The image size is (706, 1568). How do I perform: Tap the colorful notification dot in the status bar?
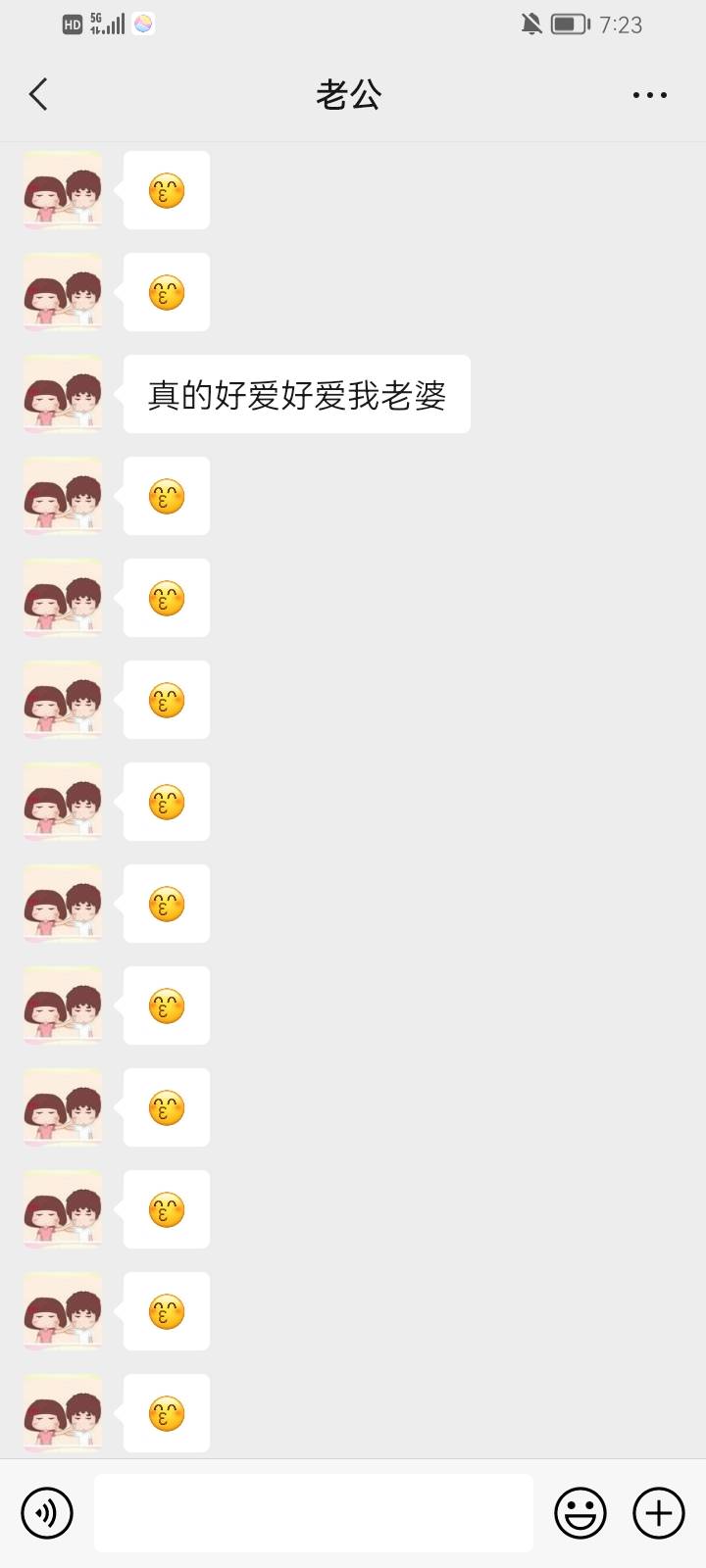point(141,24)
